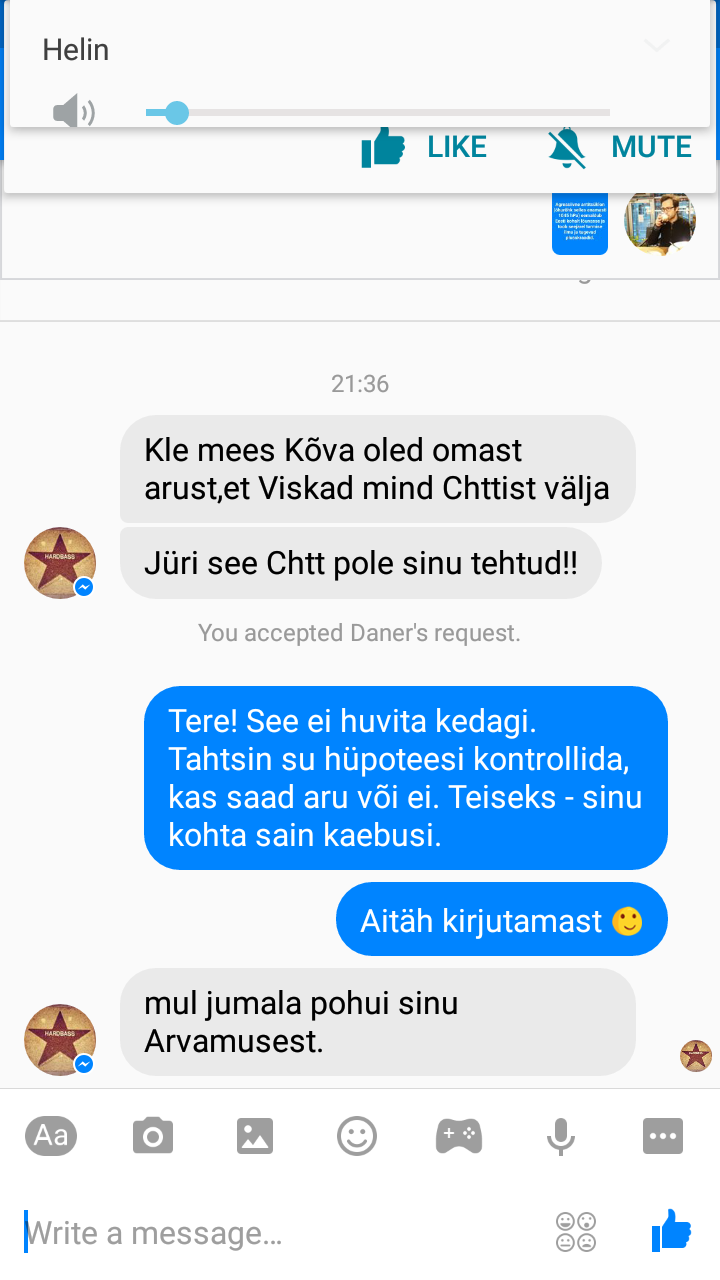
Task: Tap the LIKE button in the notification
Action: [x=424, y=148]
